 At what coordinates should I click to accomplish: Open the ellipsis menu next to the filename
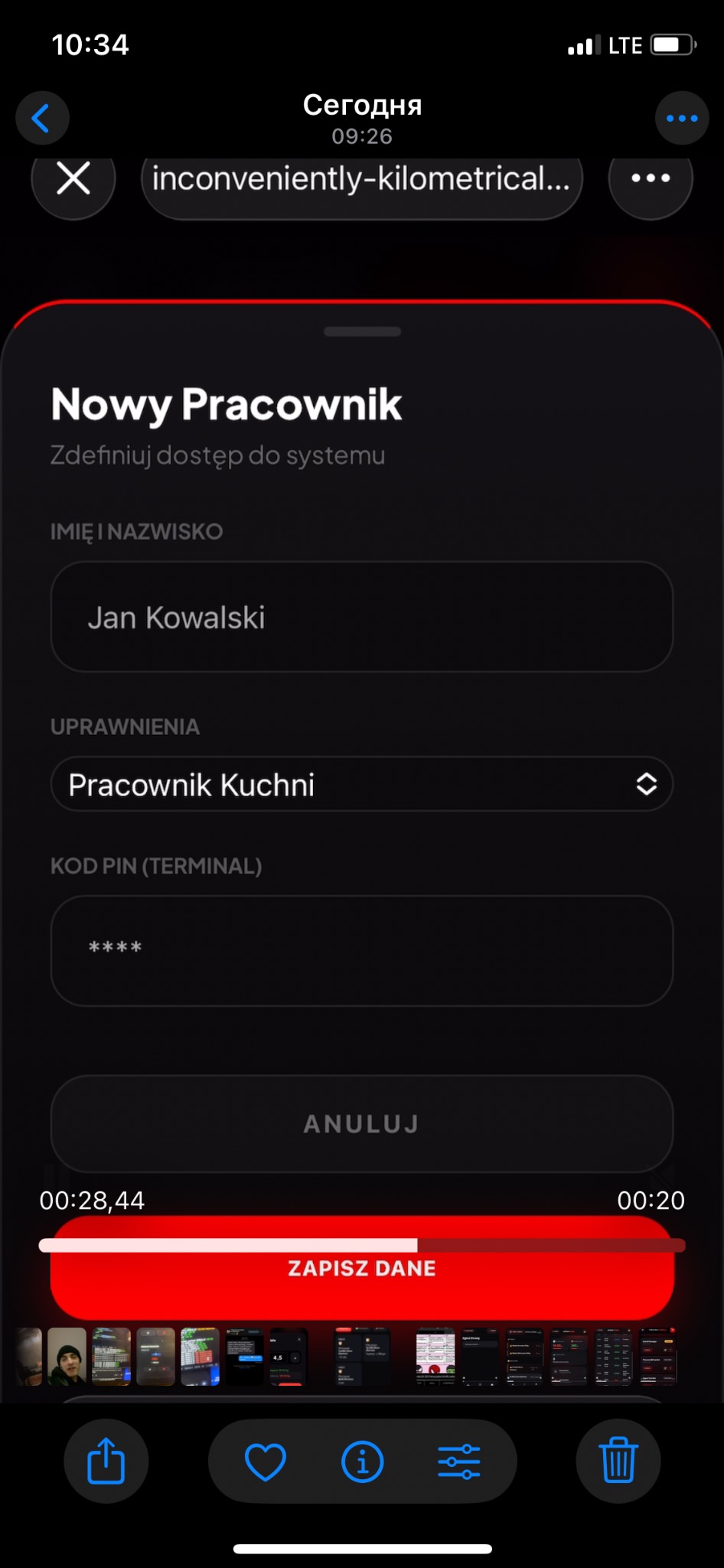(650, 178)
